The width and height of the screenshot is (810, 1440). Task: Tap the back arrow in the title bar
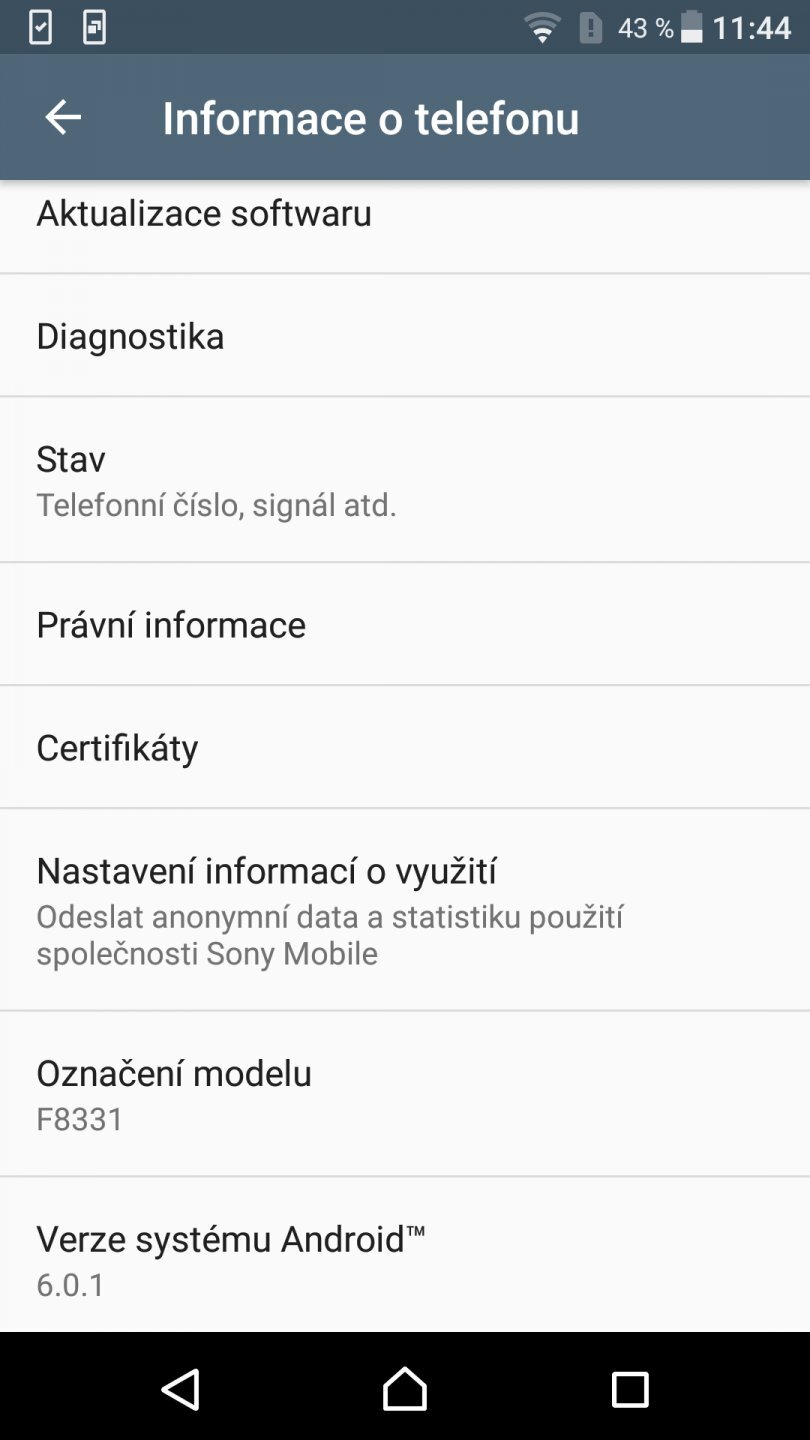[63, 117]
